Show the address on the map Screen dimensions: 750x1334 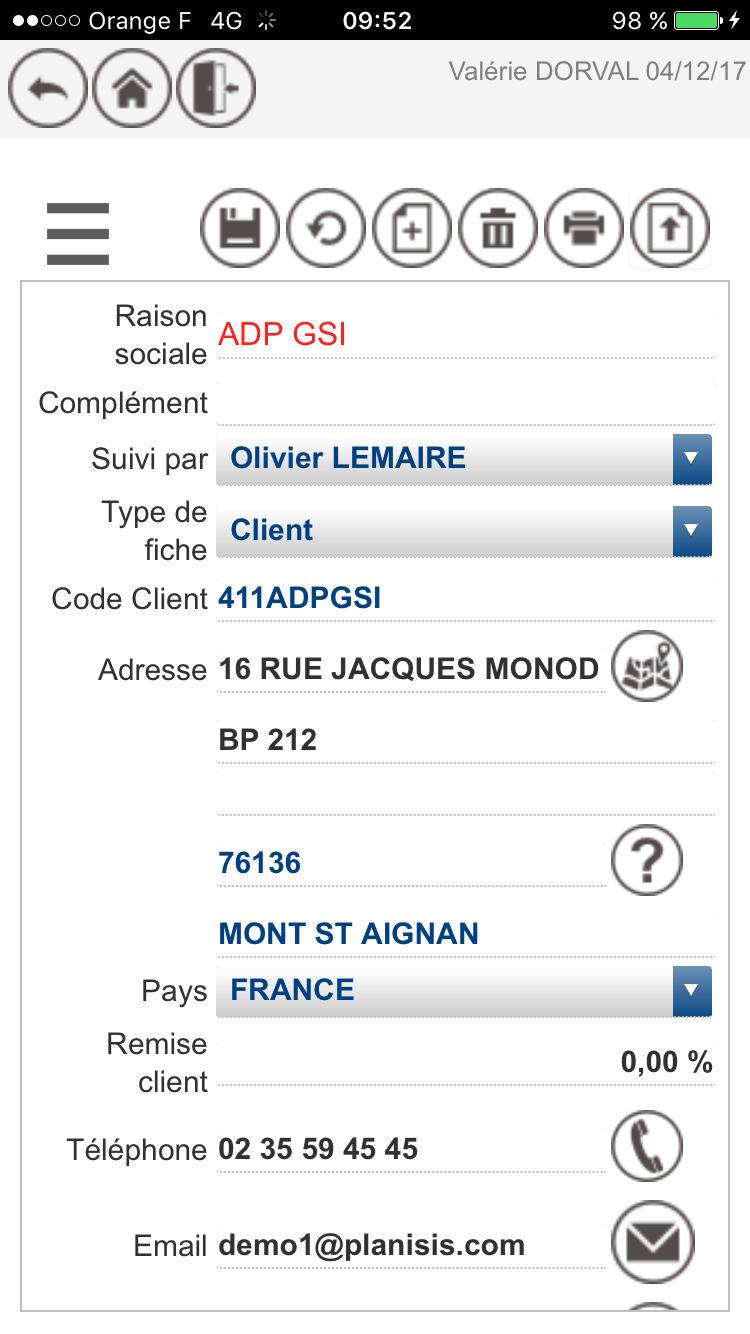(x=647, y=667)
